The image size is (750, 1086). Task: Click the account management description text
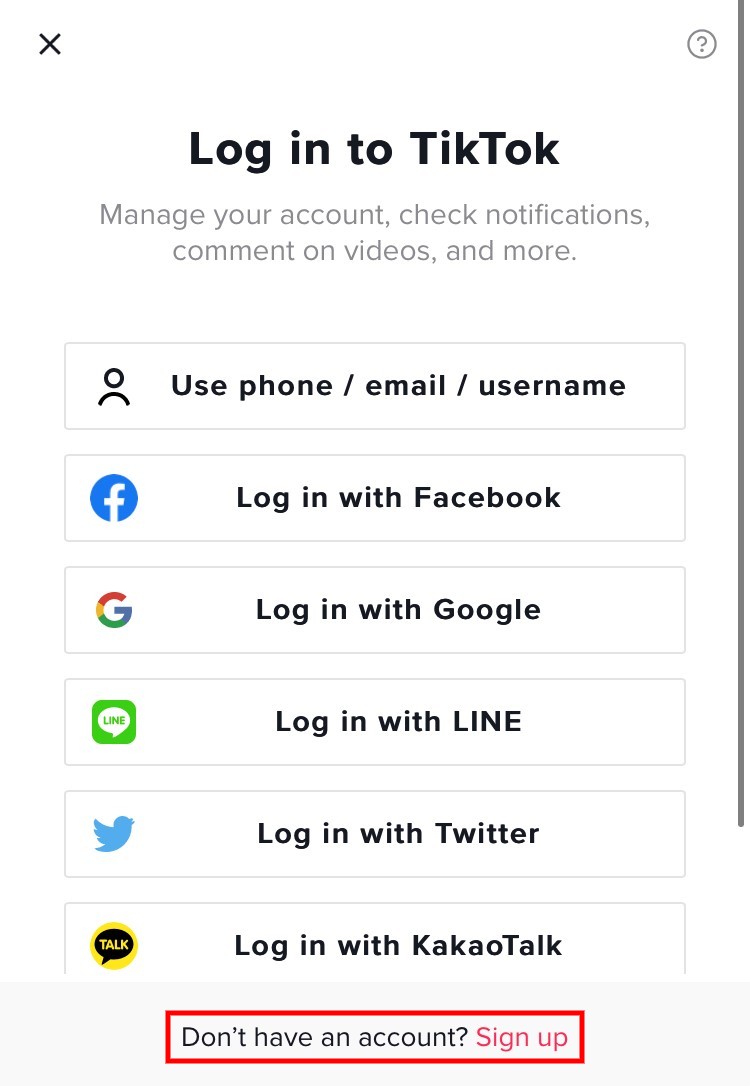(x=375, y=232)
